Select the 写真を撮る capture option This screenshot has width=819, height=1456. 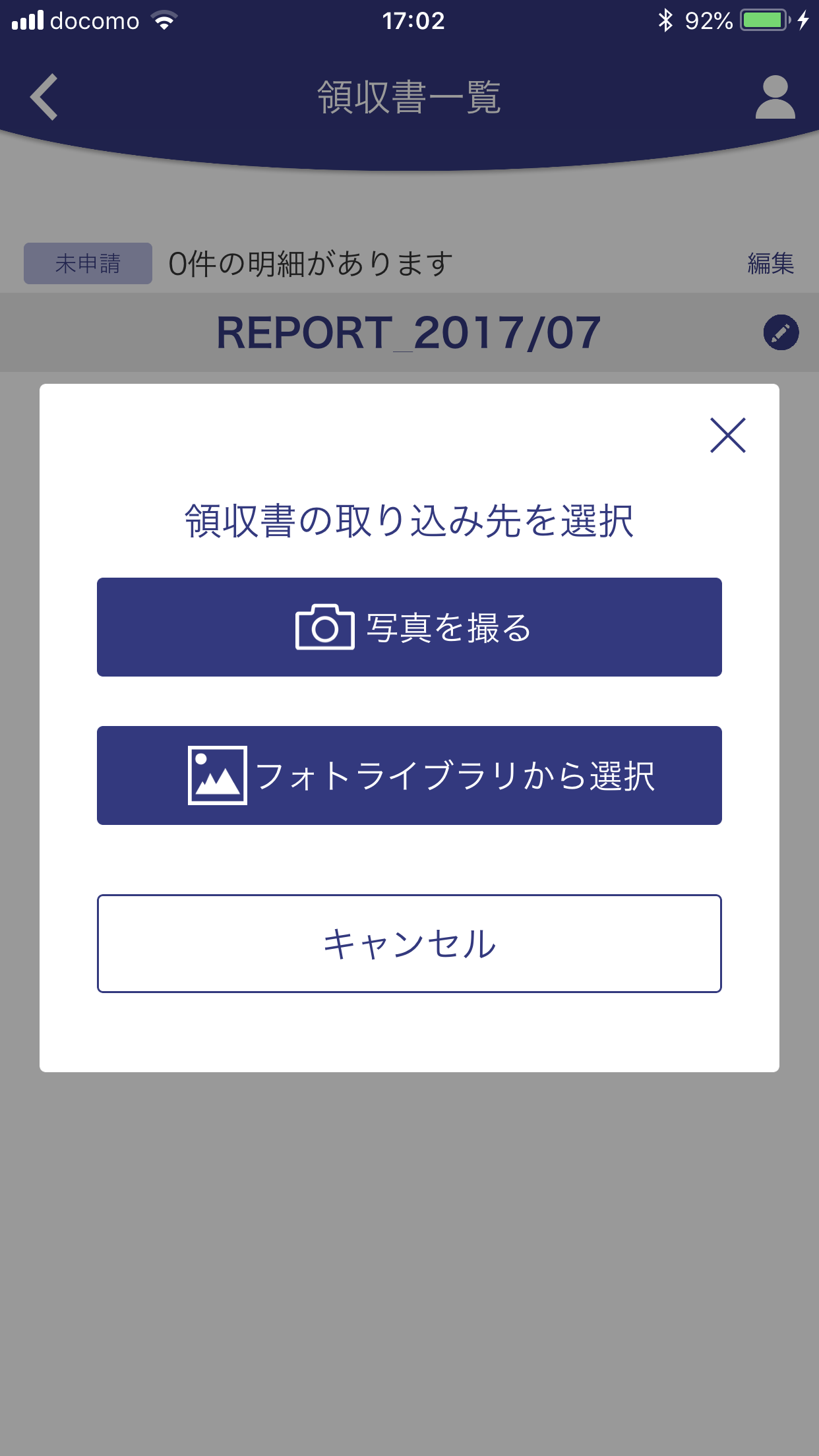(x=409, y=627)
